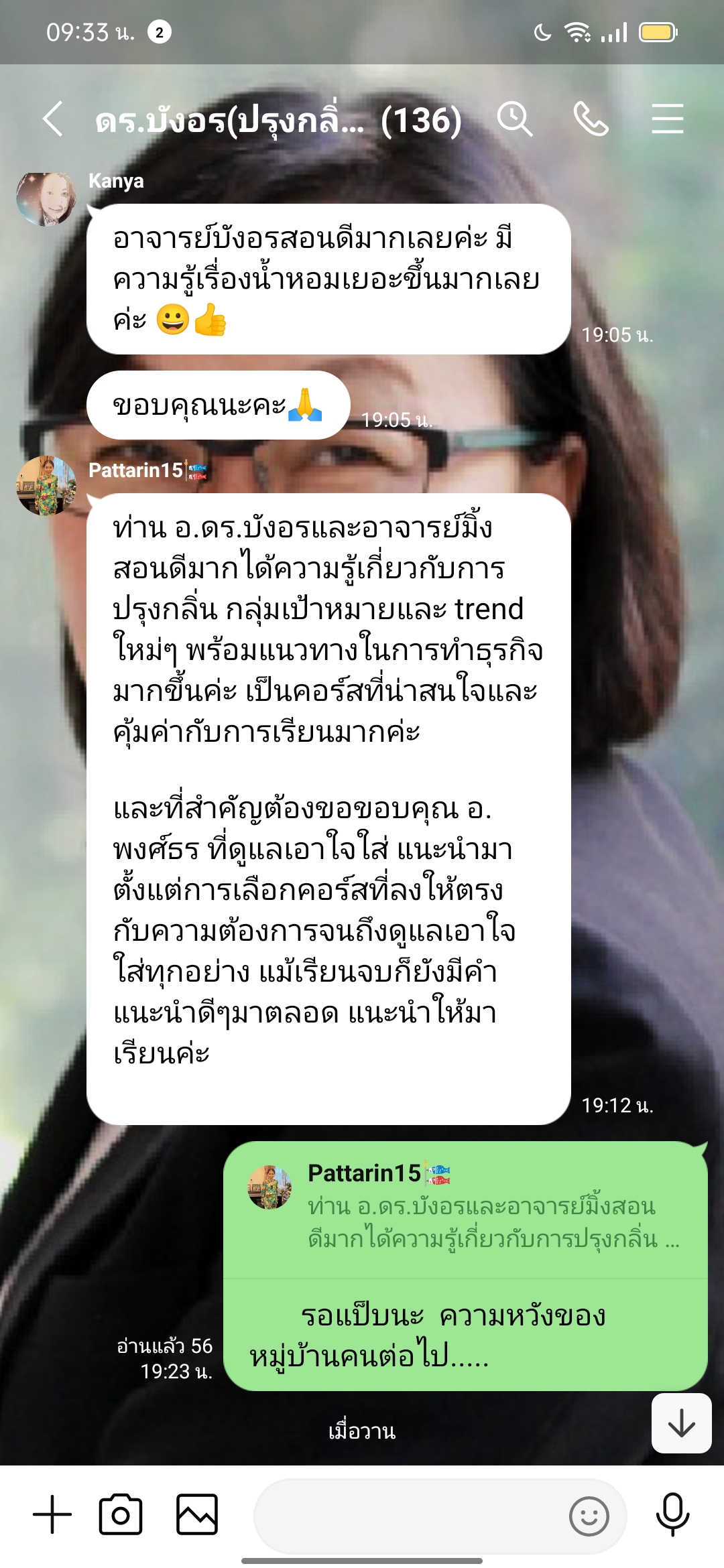
Task: Open the plus attachment menu
Action: click(52, 1514)
